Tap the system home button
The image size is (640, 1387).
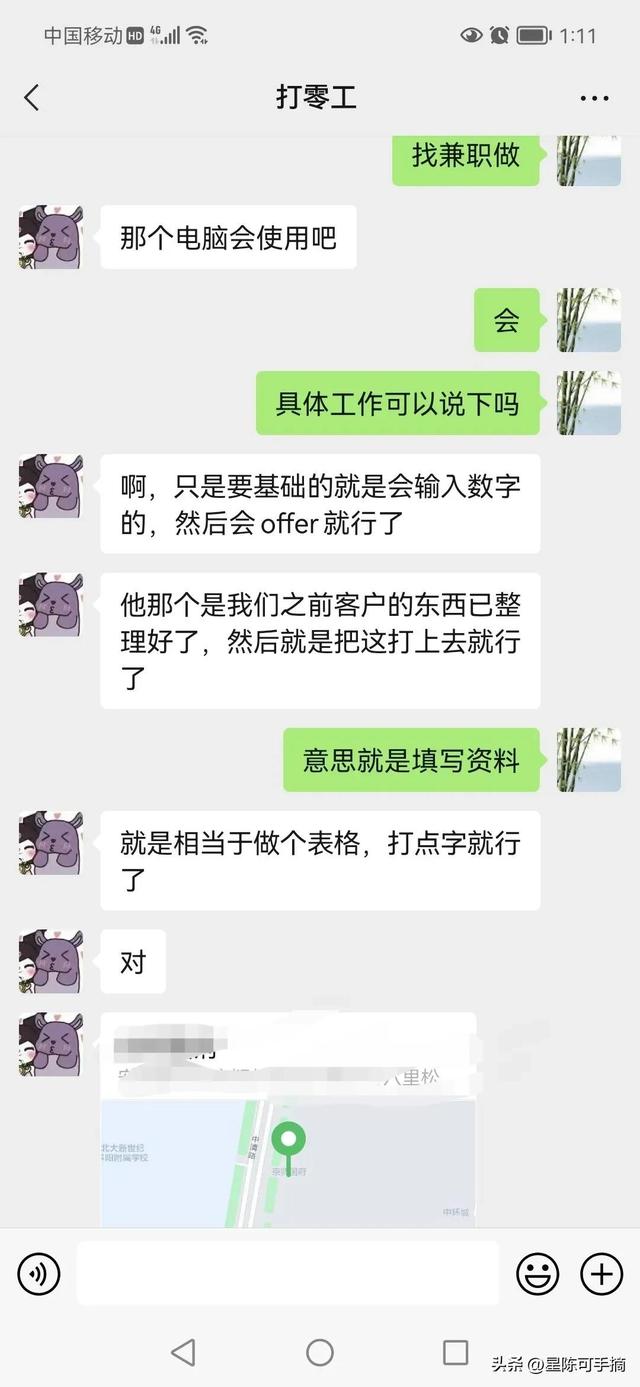point(320,1353)
